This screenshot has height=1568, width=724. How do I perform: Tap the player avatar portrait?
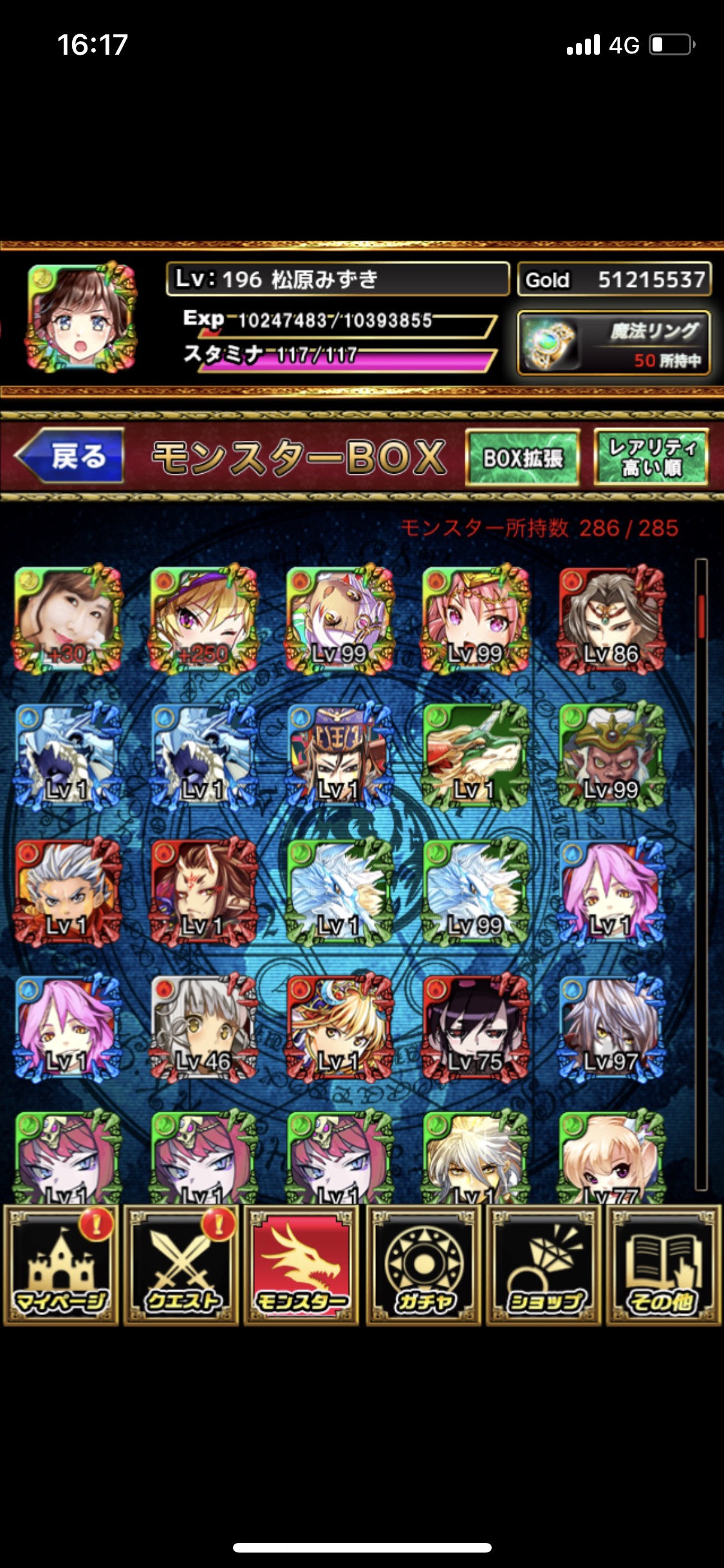(x=80, y=317)
